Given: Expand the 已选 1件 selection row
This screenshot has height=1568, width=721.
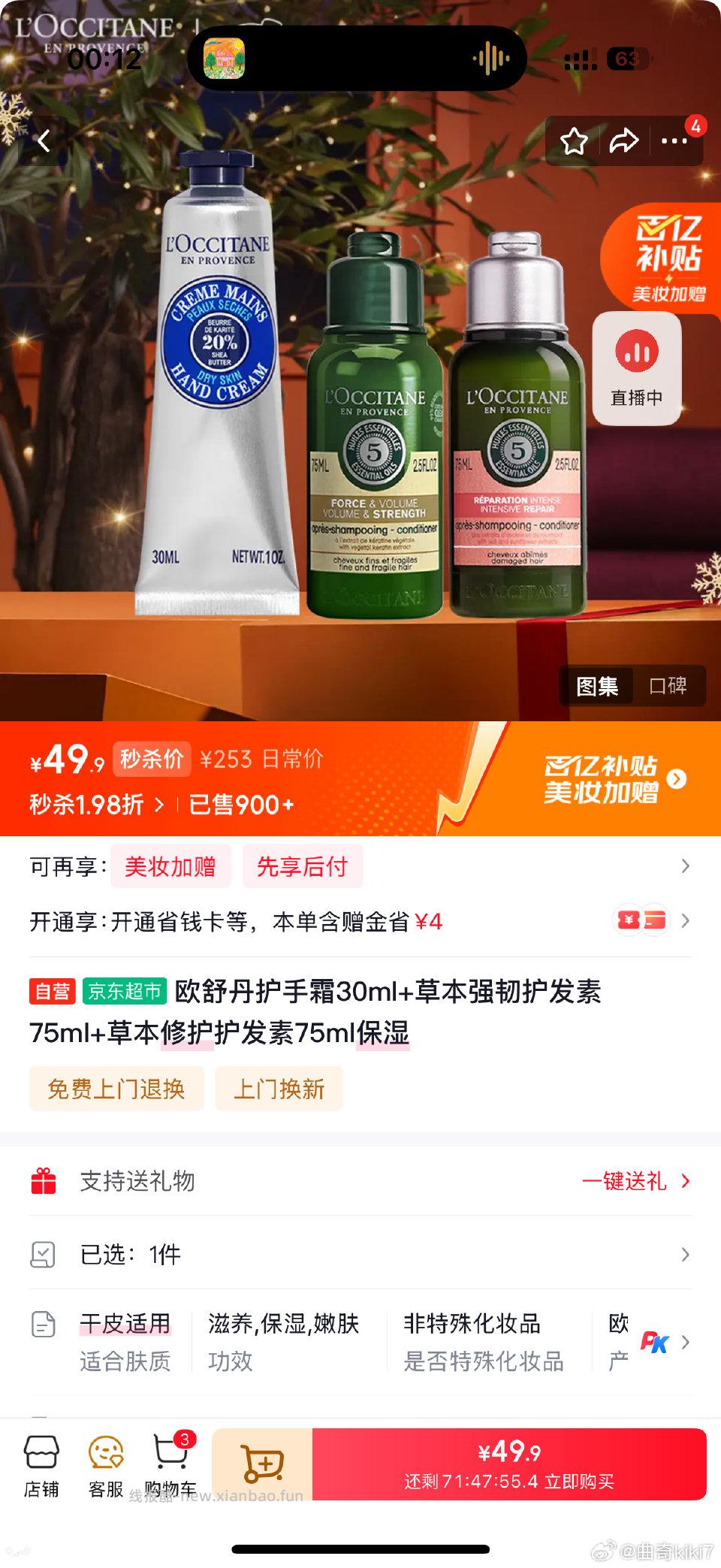Looking at the screenshot, I should pos(360,1253).
